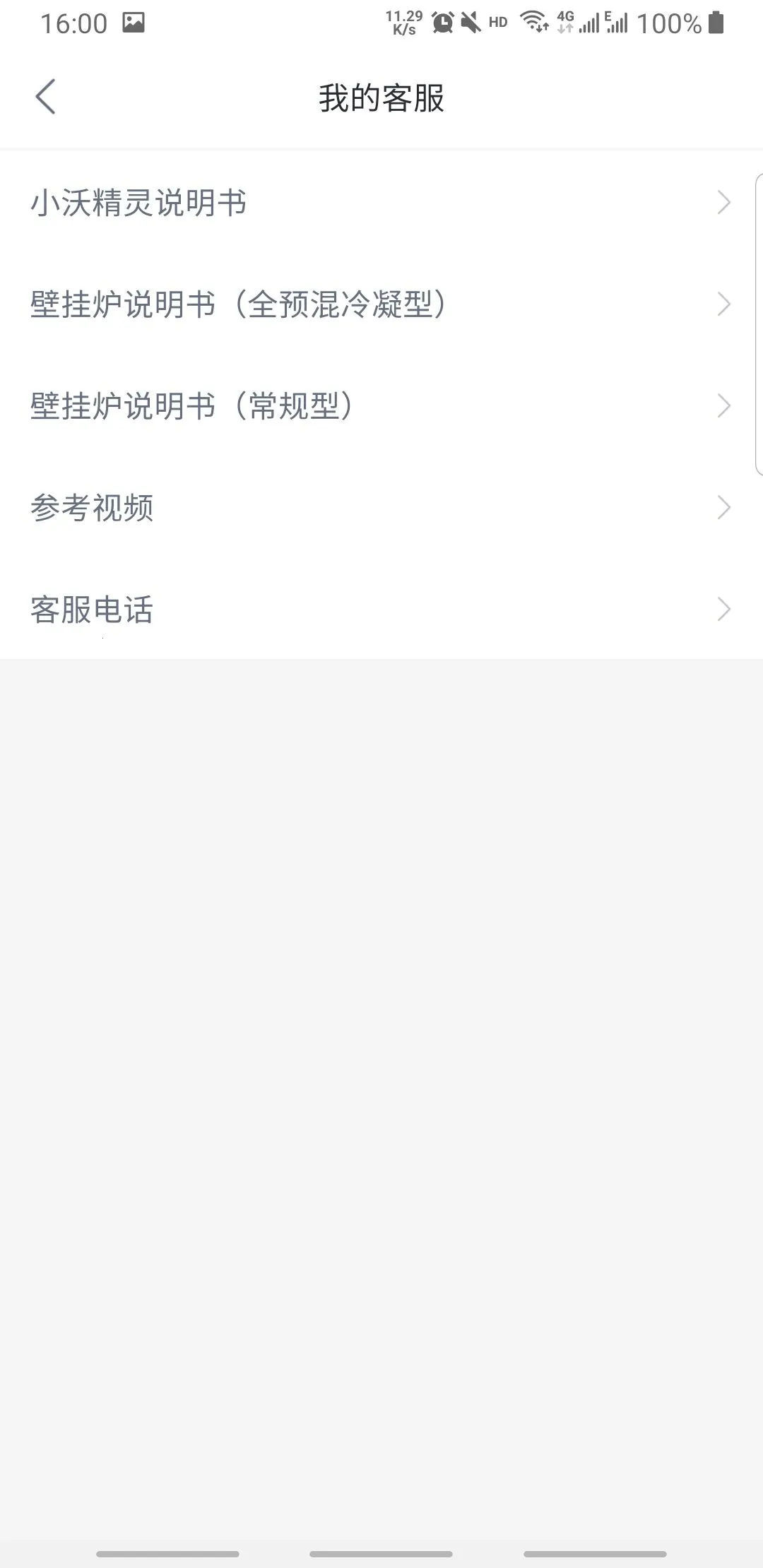Screen dimensions: 763x1568
Task: Expand the arrow next to 客服电话
Action: pyautogui.click(x=725, y=609)
